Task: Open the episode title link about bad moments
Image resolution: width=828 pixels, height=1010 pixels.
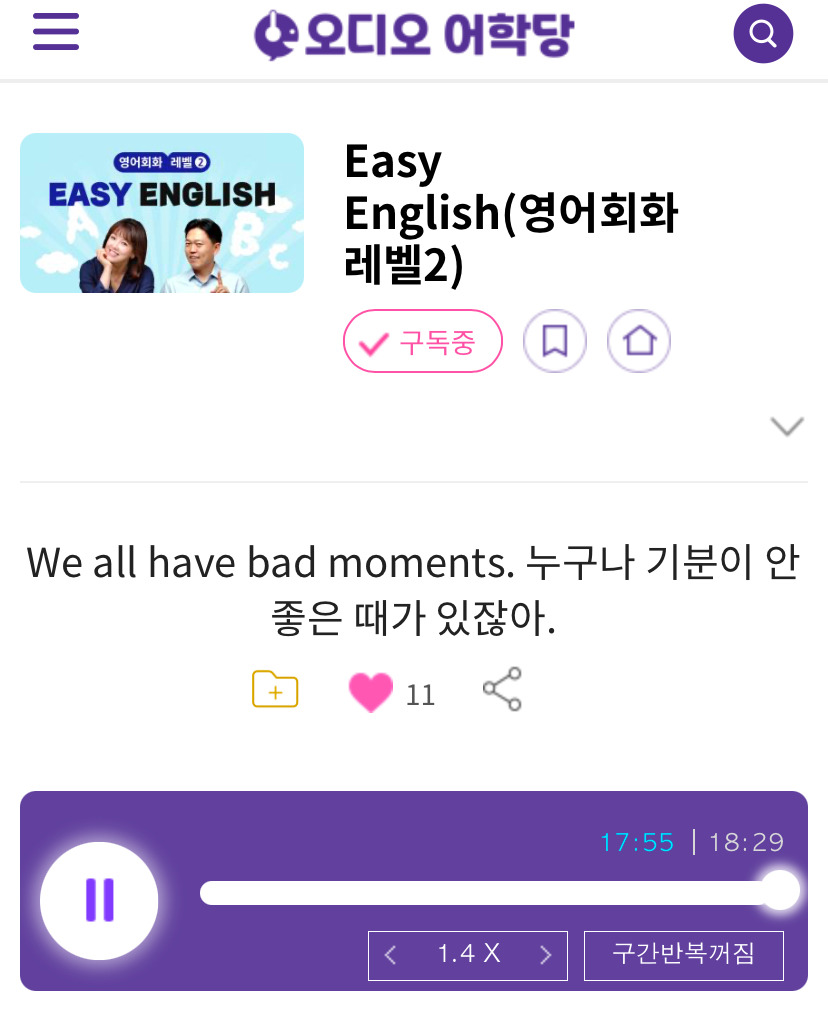Action: [x=414, y=588]
